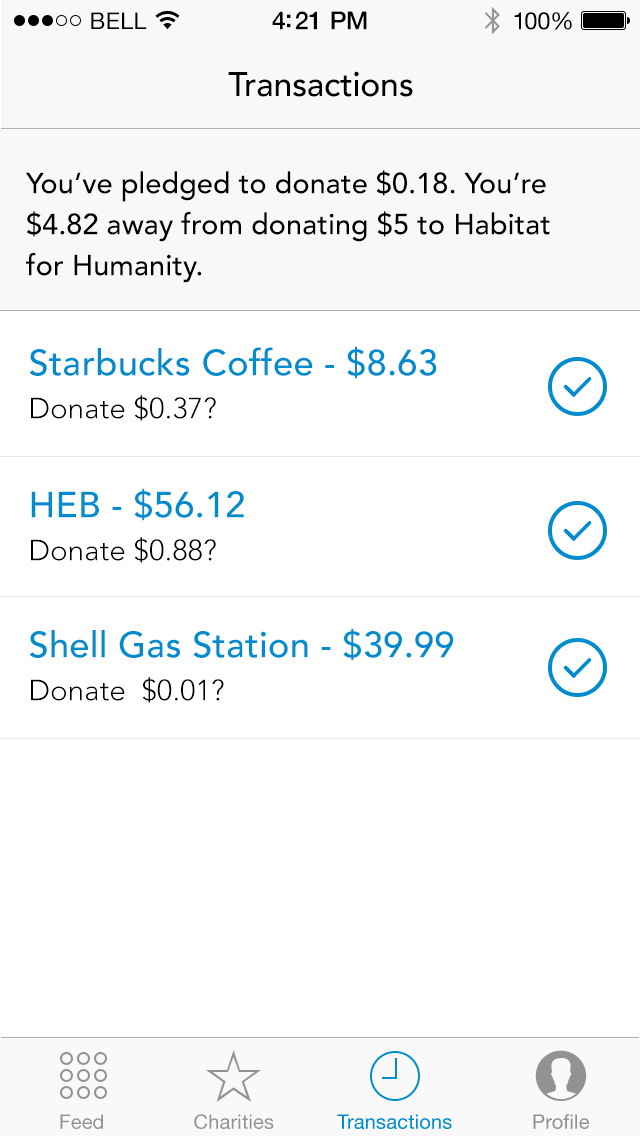The height and width of the screenshot is (1136, 640).
Task: Toggle the HEB donation checkmark
Action: point(577,528)
